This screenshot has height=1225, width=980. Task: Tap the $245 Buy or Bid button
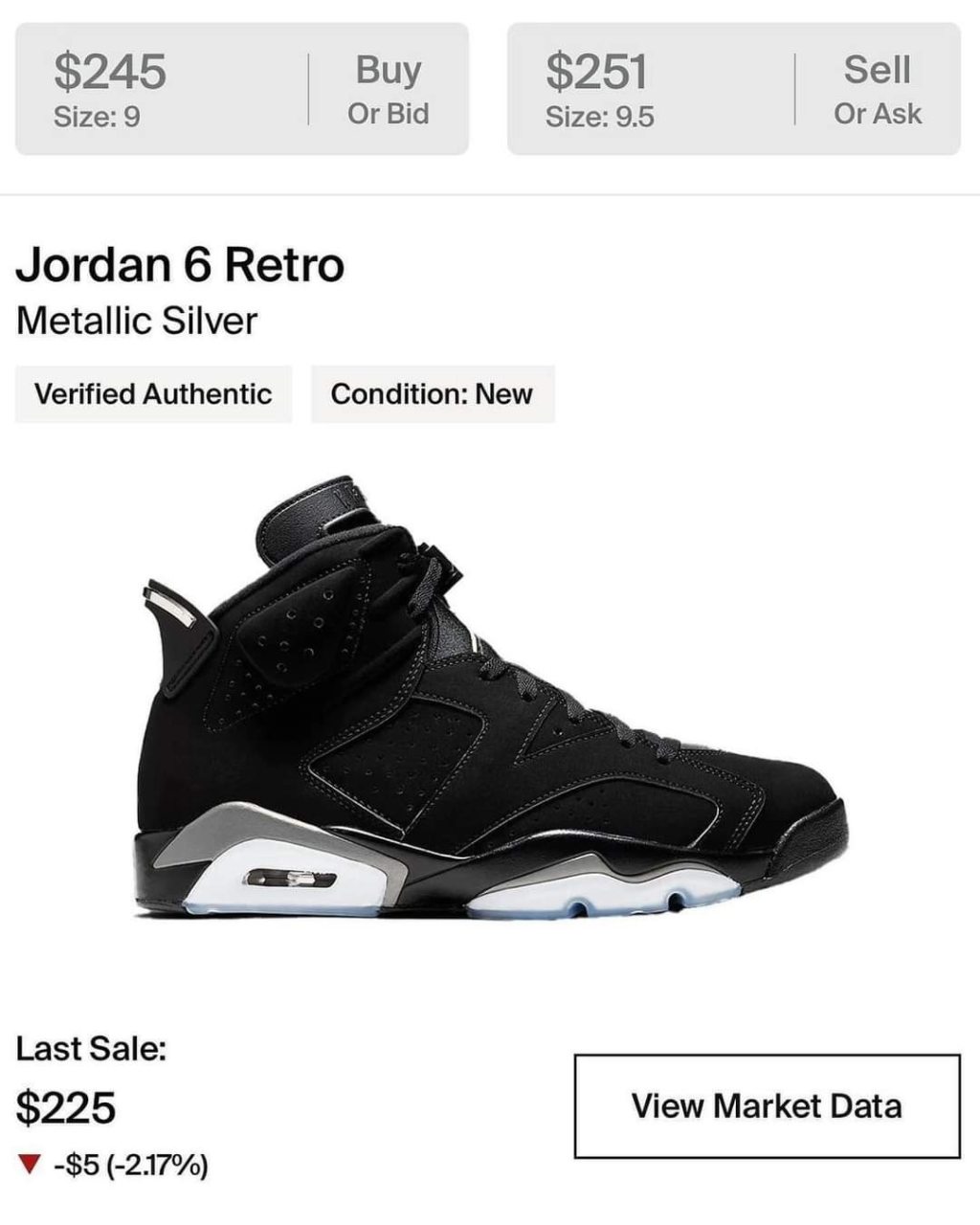(x=241, y=89)
